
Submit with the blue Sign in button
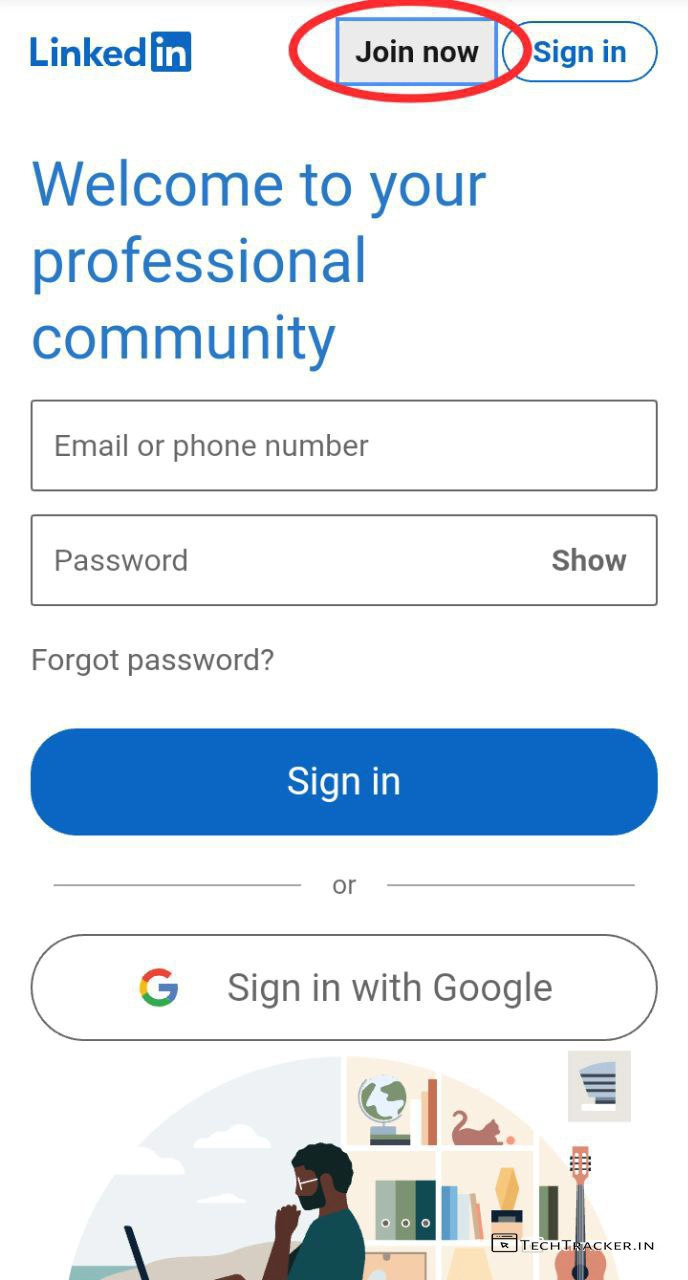pos(343,782)
